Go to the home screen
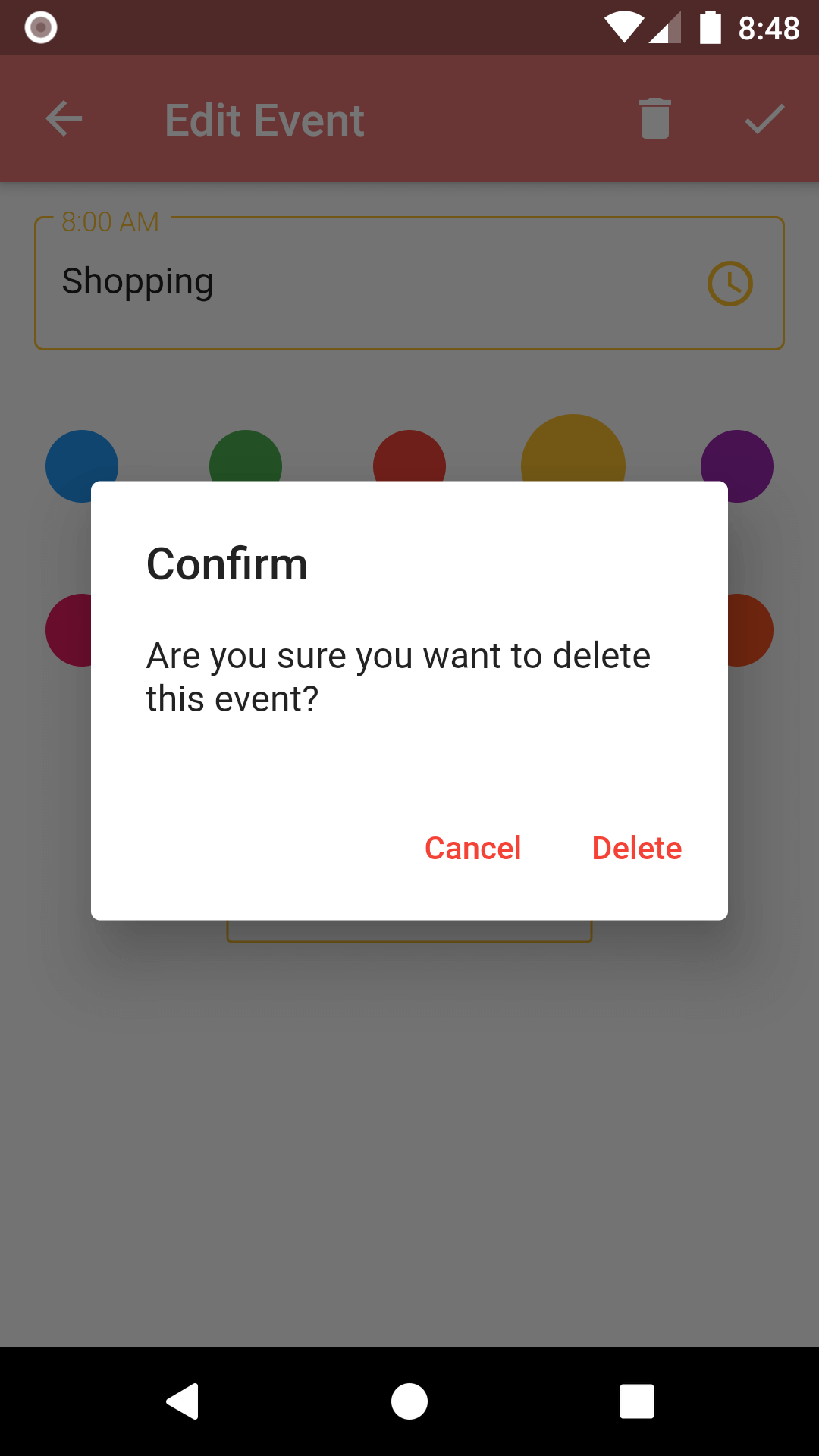 pos(409,1401)
